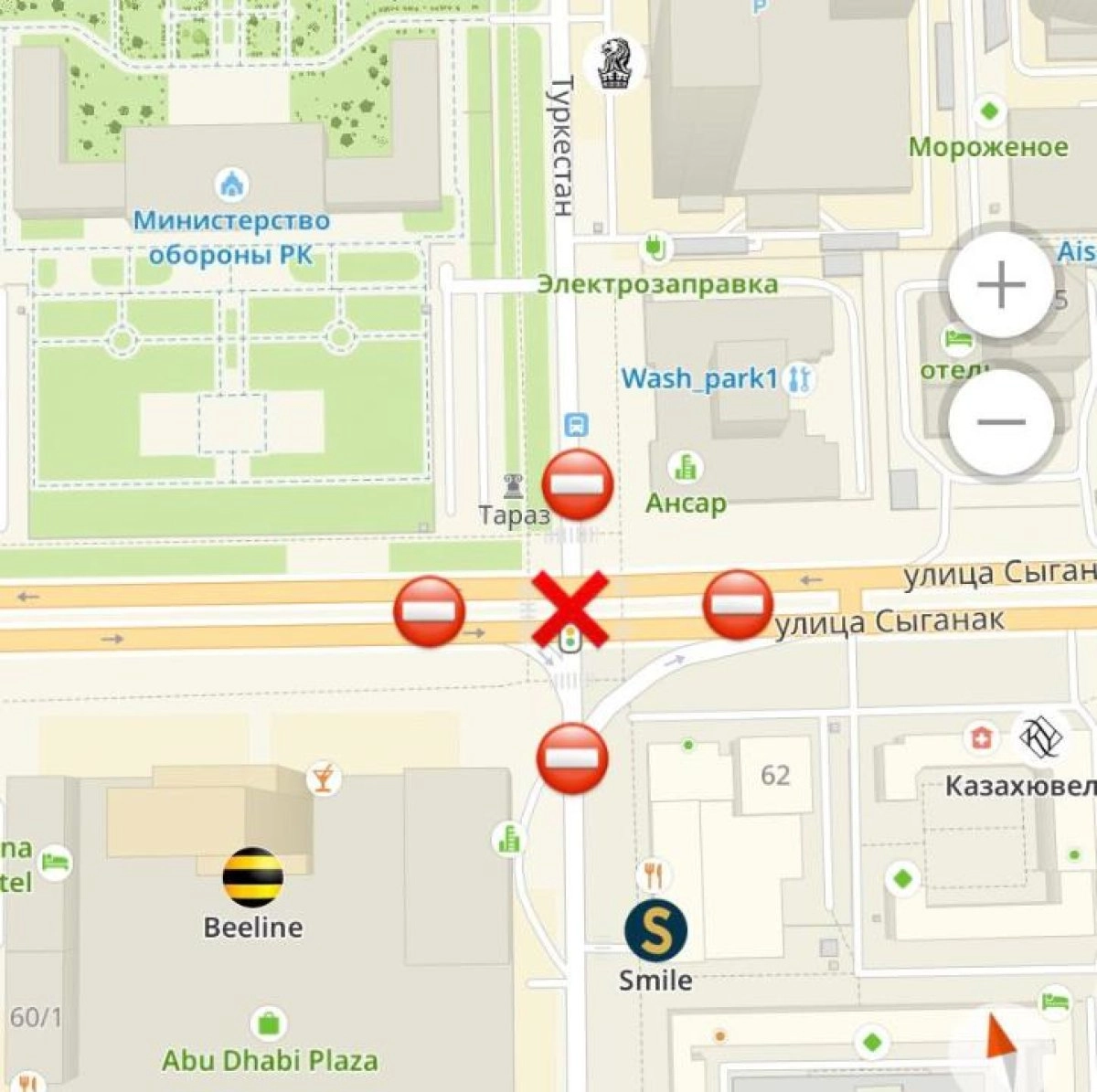Open Министерство обороны РК marker

point(232,186)
